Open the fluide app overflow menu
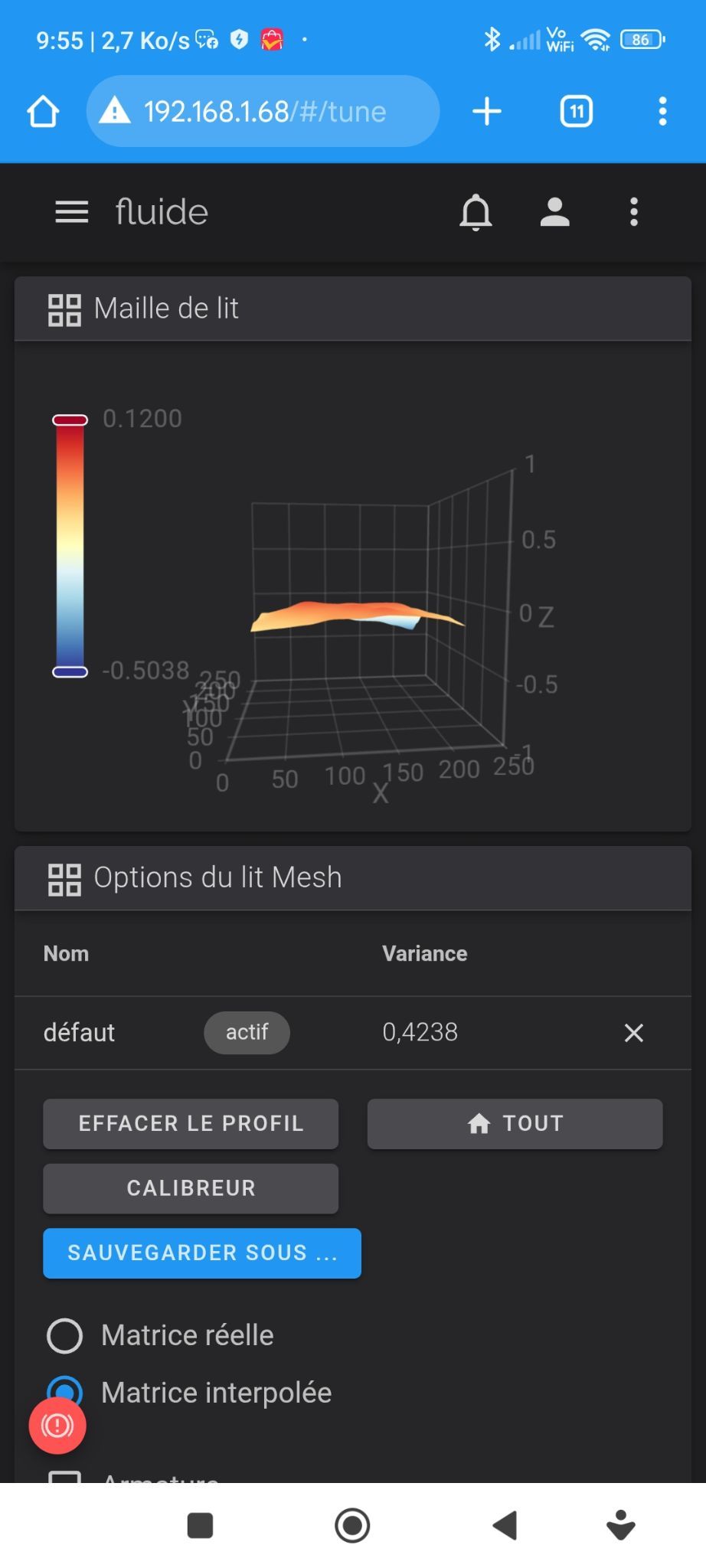Image resolution: width=706 pixels, height=1568 pixels. tap(633, 212)
